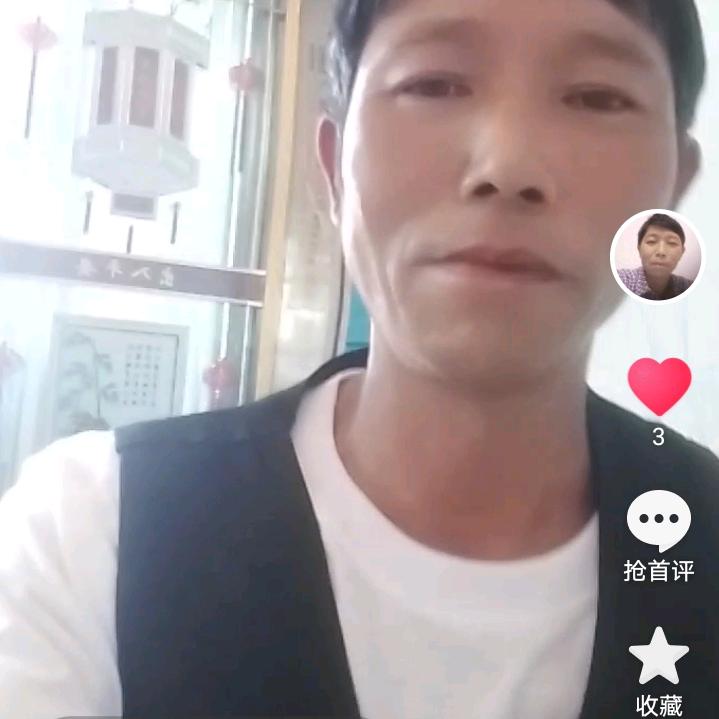Image resolution: width=719 pixels, height=719 pixels.
Task: Save video with the 收藏 star
Action: point(658,656)
